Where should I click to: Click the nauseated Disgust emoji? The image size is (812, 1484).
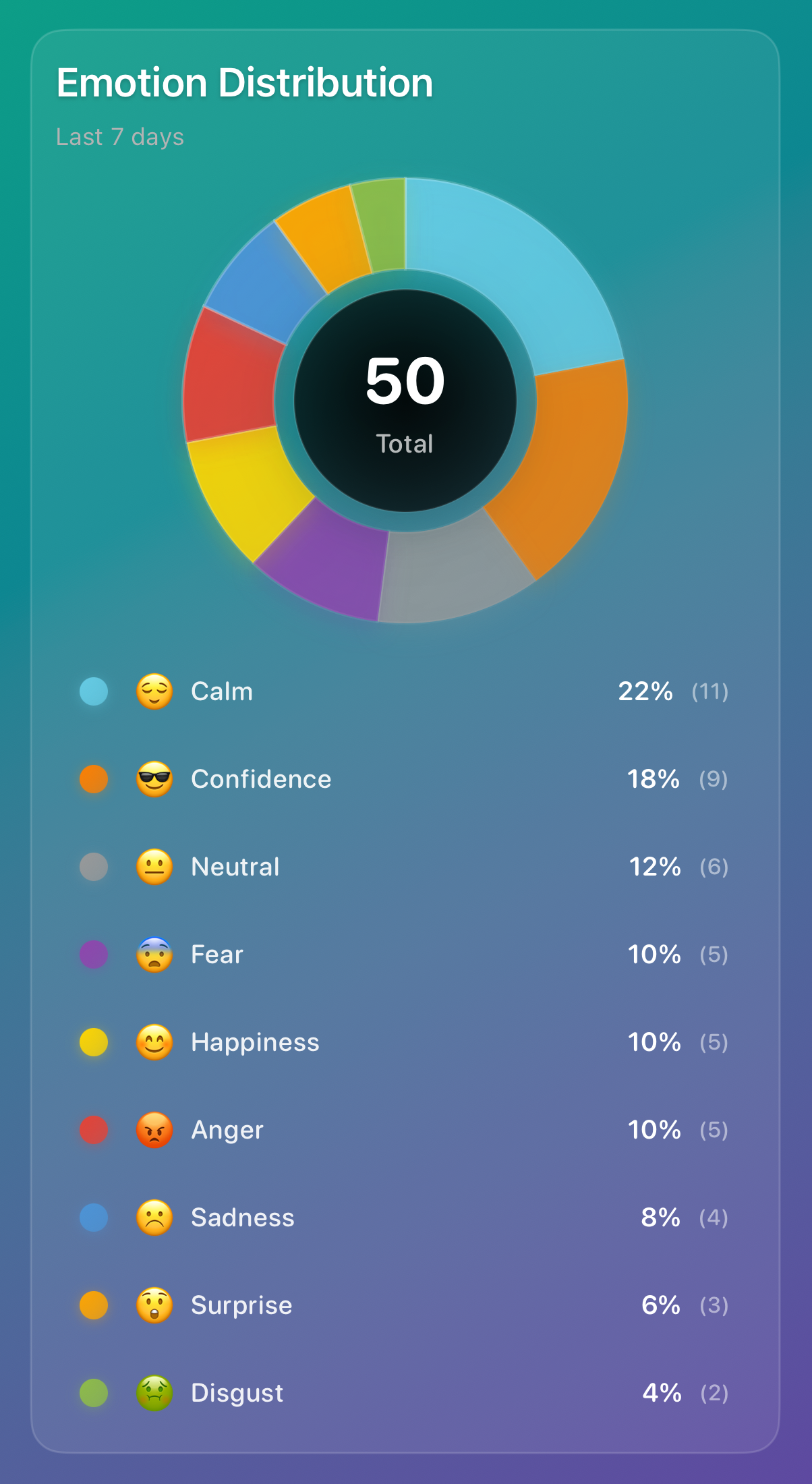click(x=154, y=1392)
